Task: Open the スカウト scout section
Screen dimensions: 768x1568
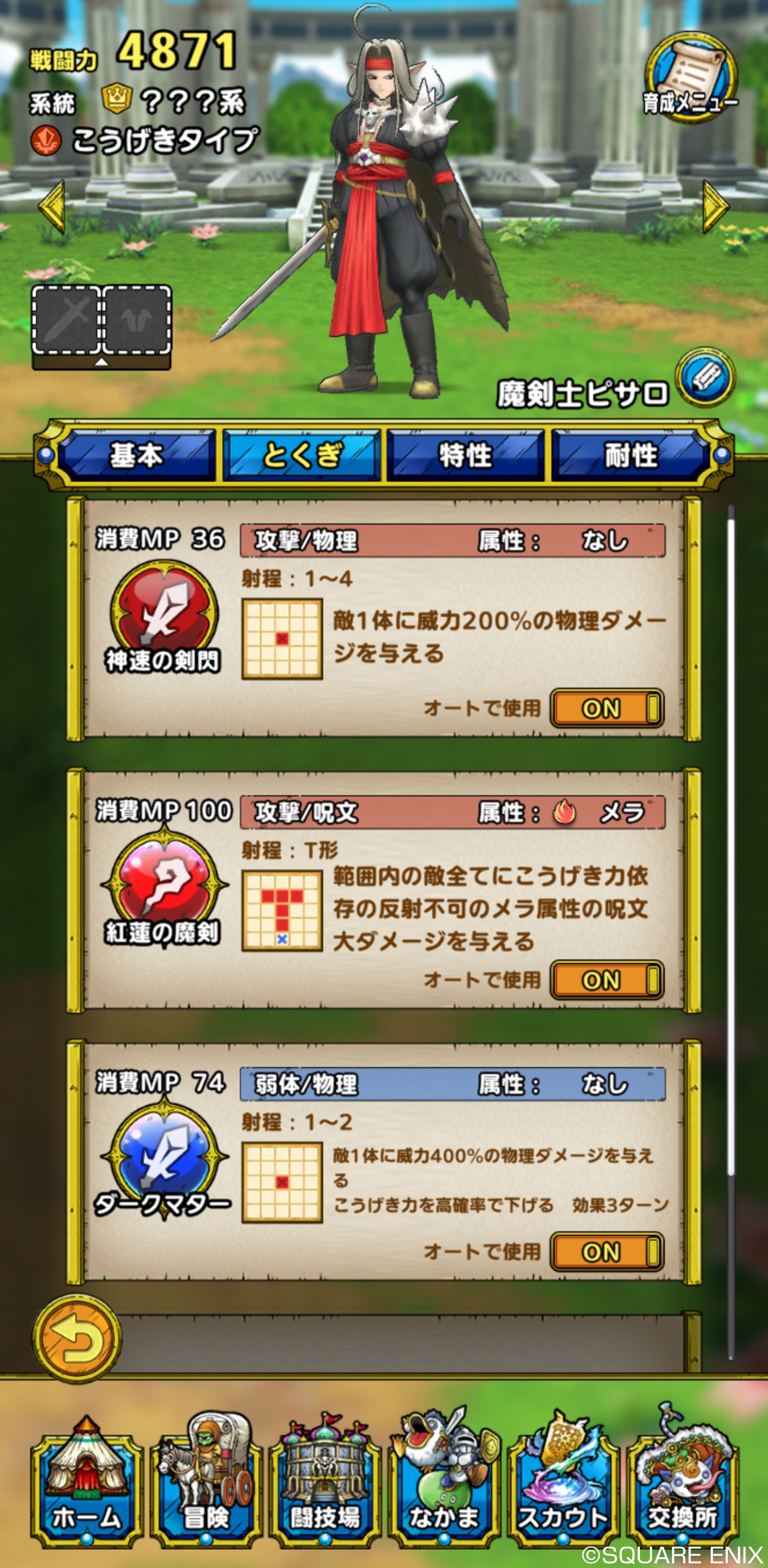Action: 564,1481
